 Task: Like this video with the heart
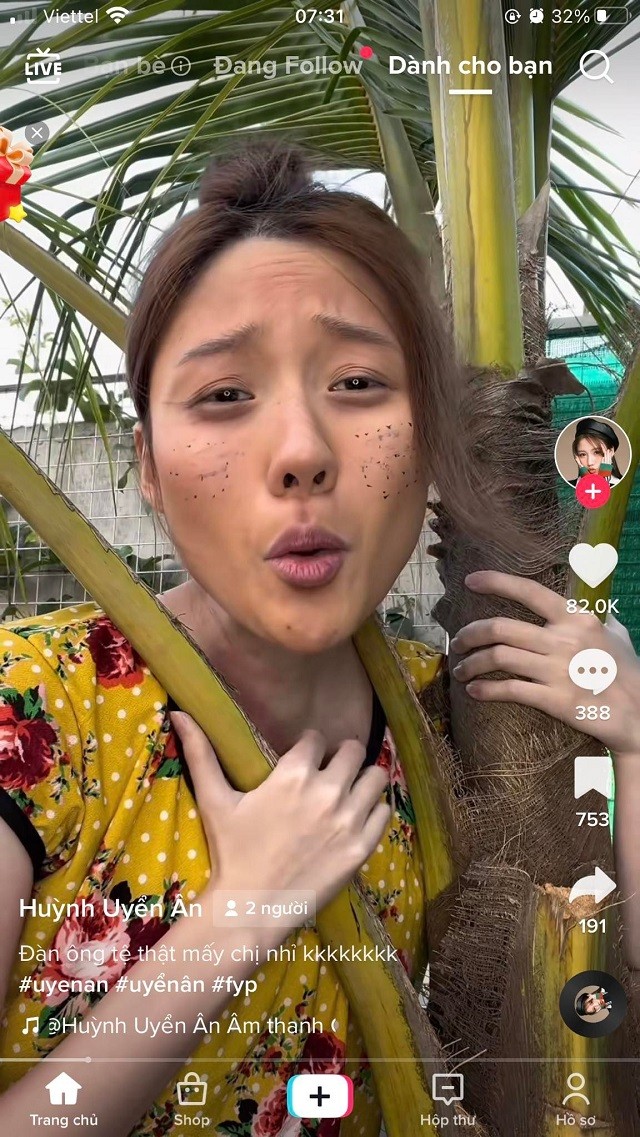coord(592,566)
